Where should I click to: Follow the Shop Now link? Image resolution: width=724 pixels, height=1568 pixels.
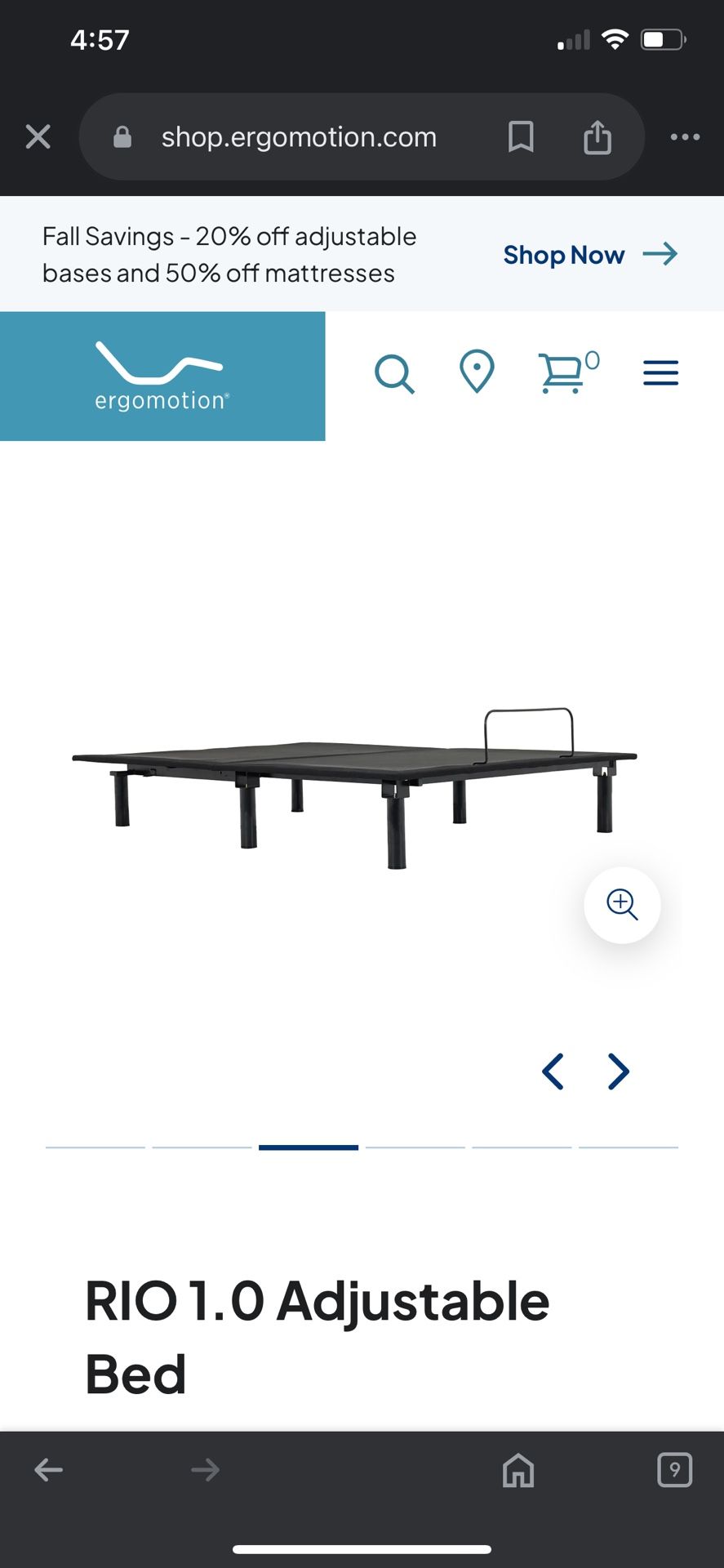point(589,255)
